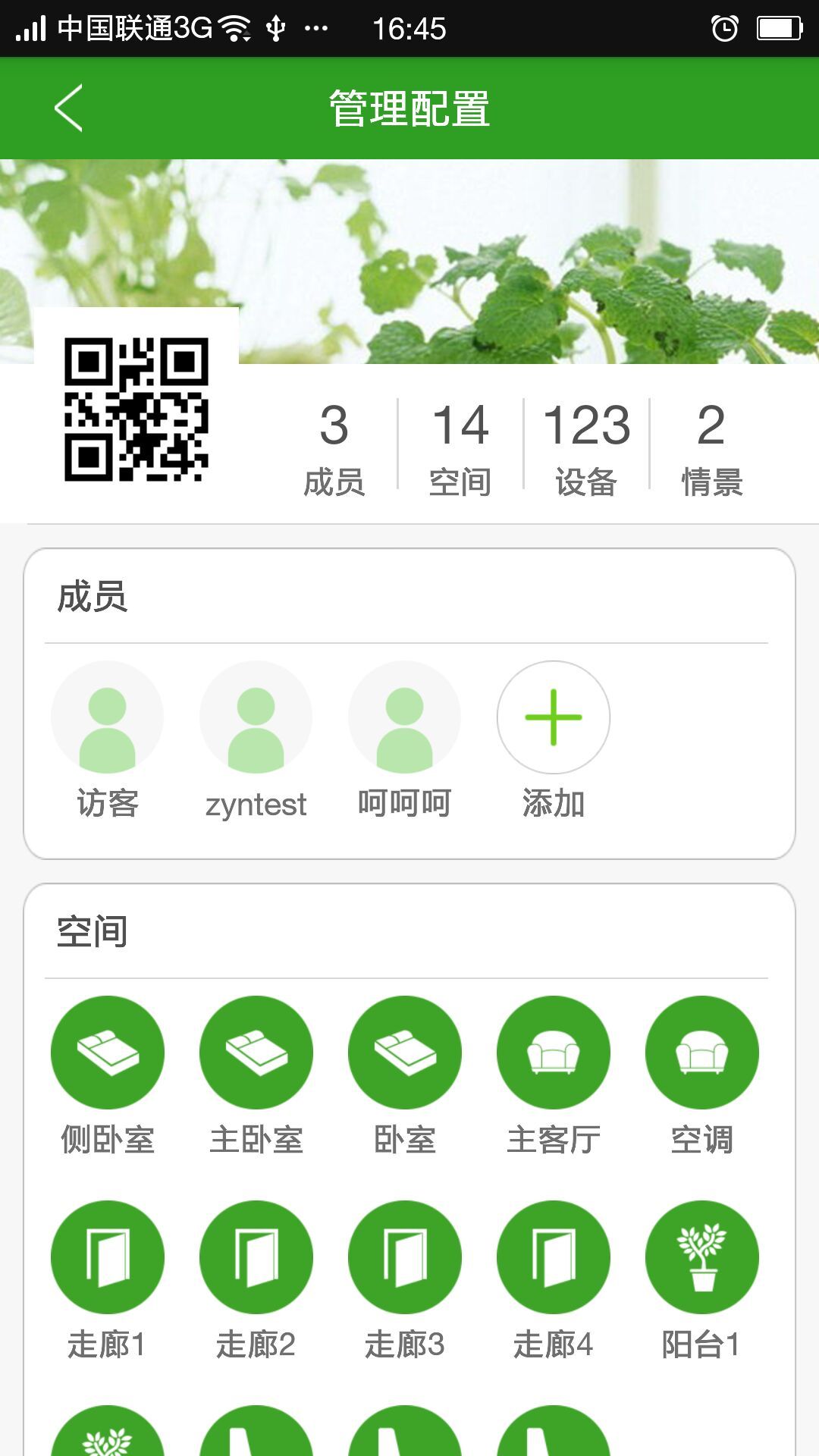This screenshot has width=819, height=1456.
Task: Select the 走廊3 corridor door icon
Action: (x=404, y=1257)
